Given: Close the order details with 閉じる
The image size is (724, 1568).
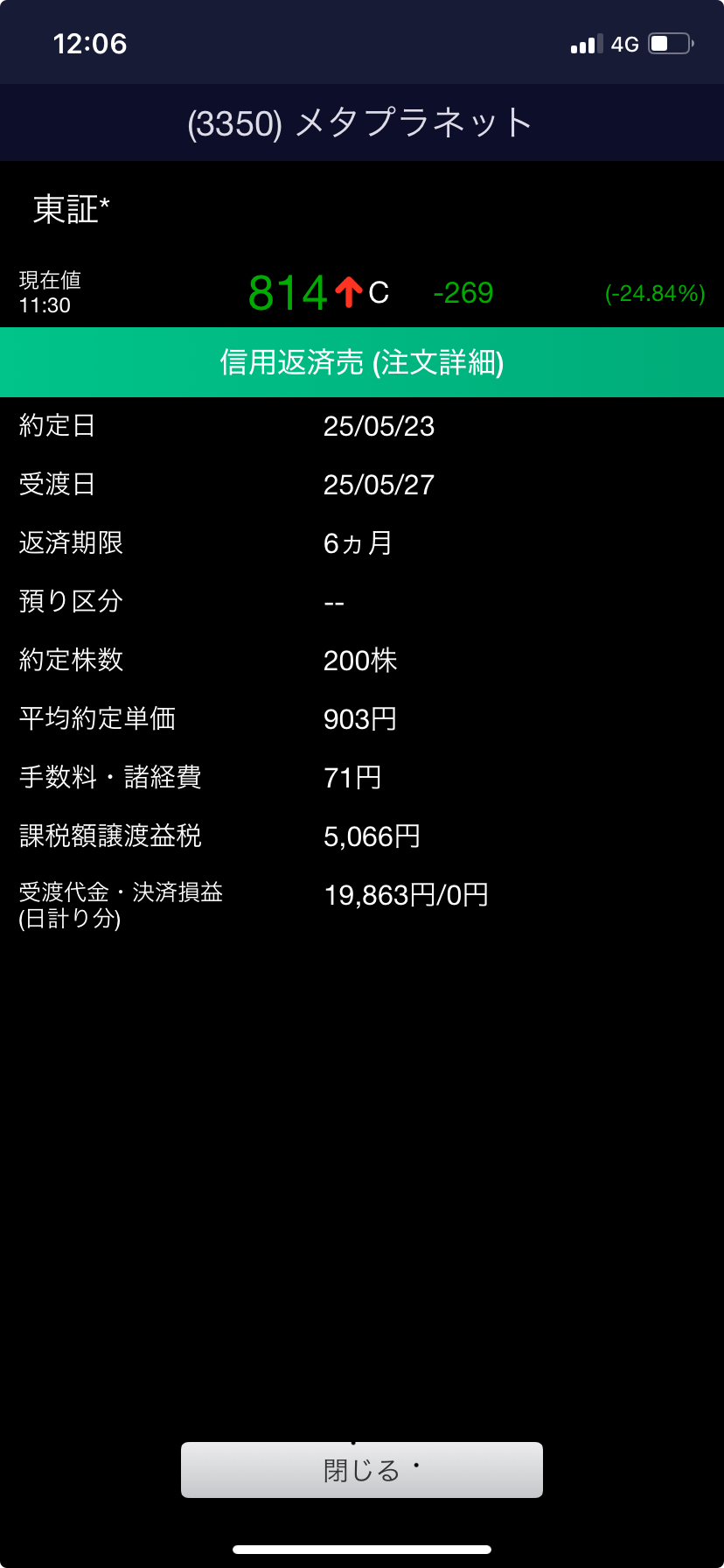Looking at the screenshot, I should coord(362,1470).
